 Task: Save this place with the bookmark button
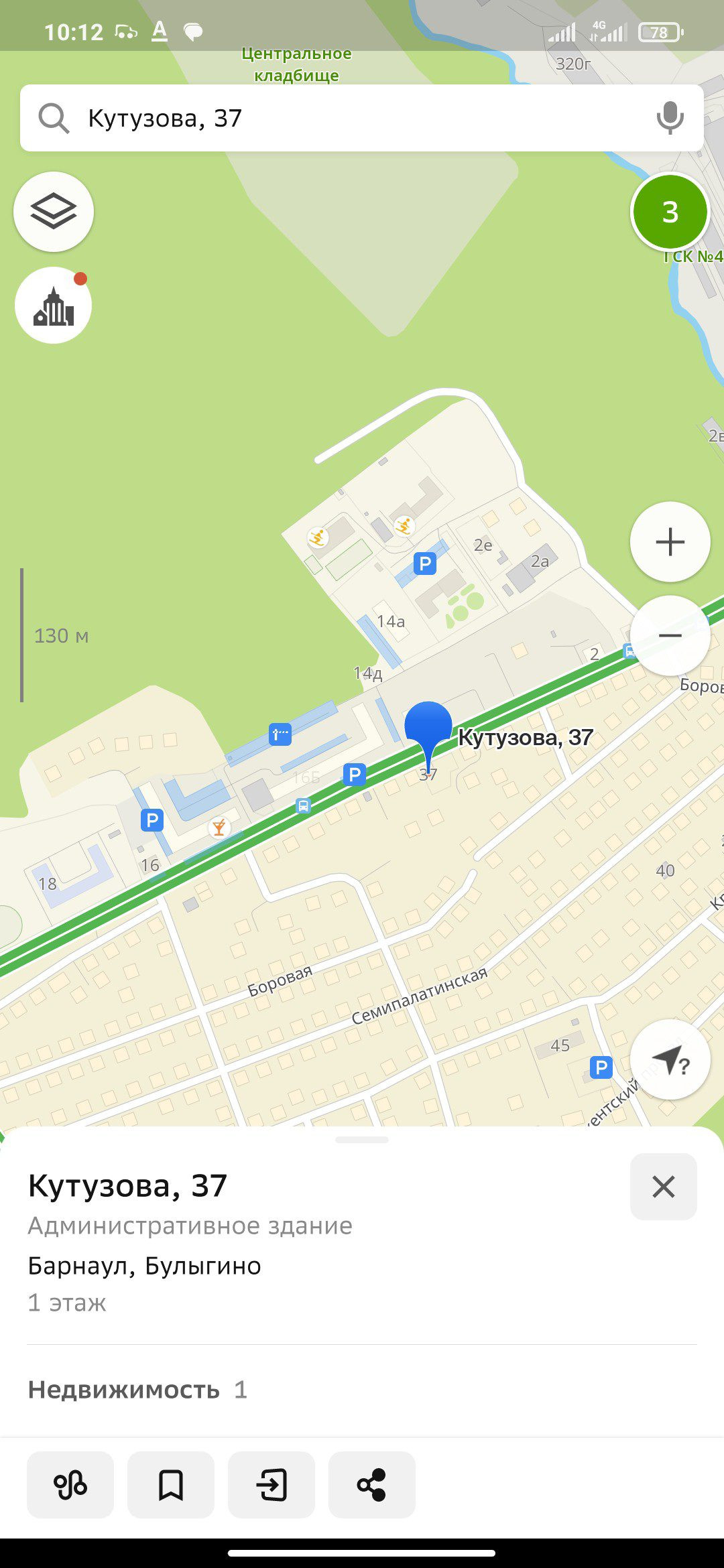pos(171,1485)
